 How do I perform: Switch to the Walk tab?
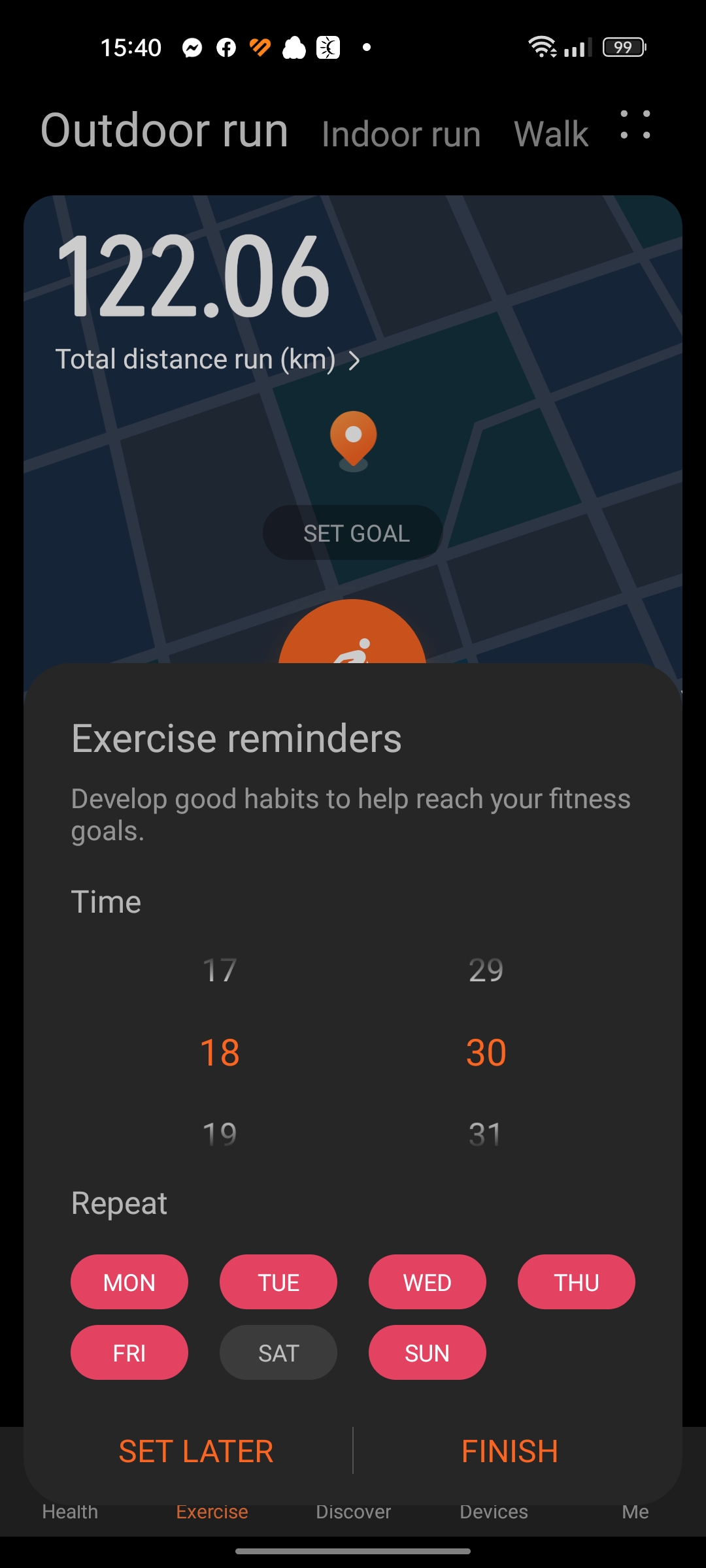tap(551, 134)
